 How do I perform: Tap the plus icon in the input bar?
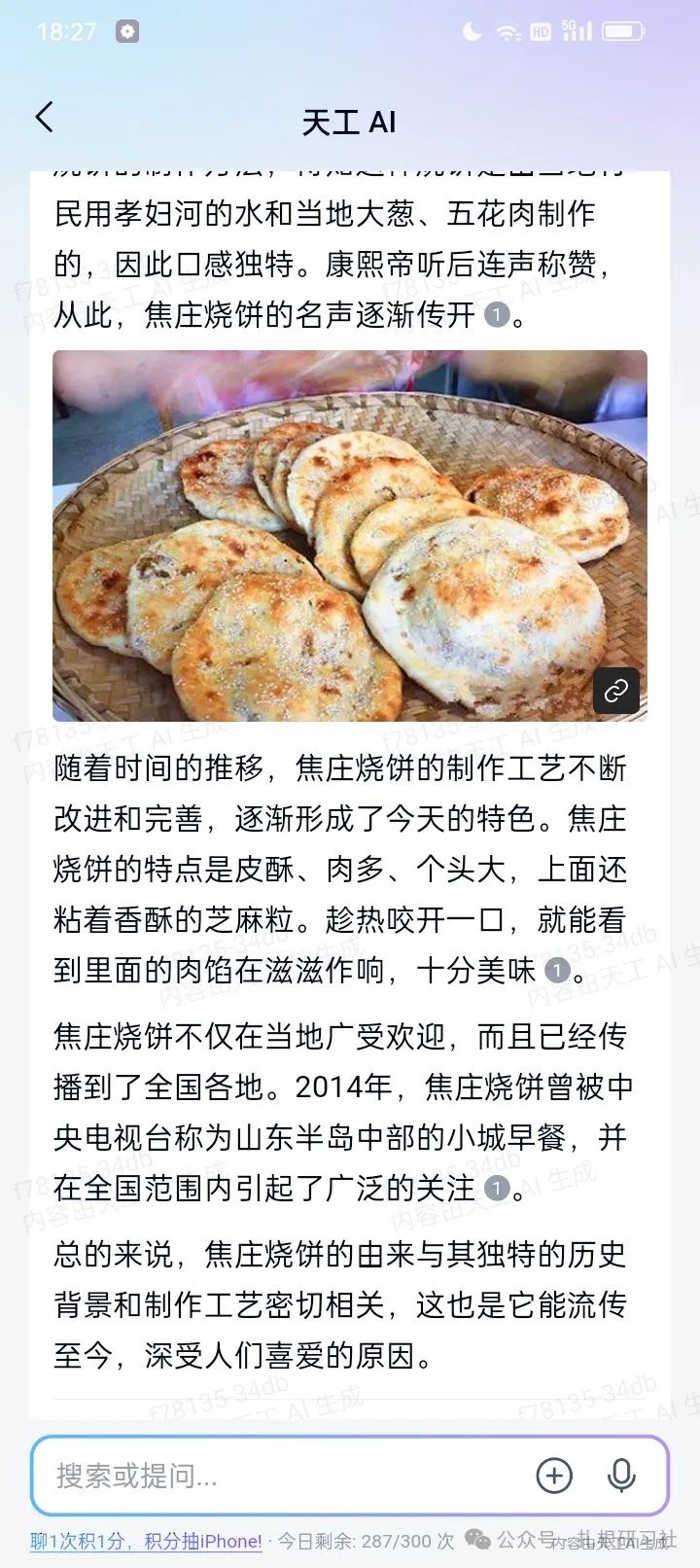[554, 1476]
